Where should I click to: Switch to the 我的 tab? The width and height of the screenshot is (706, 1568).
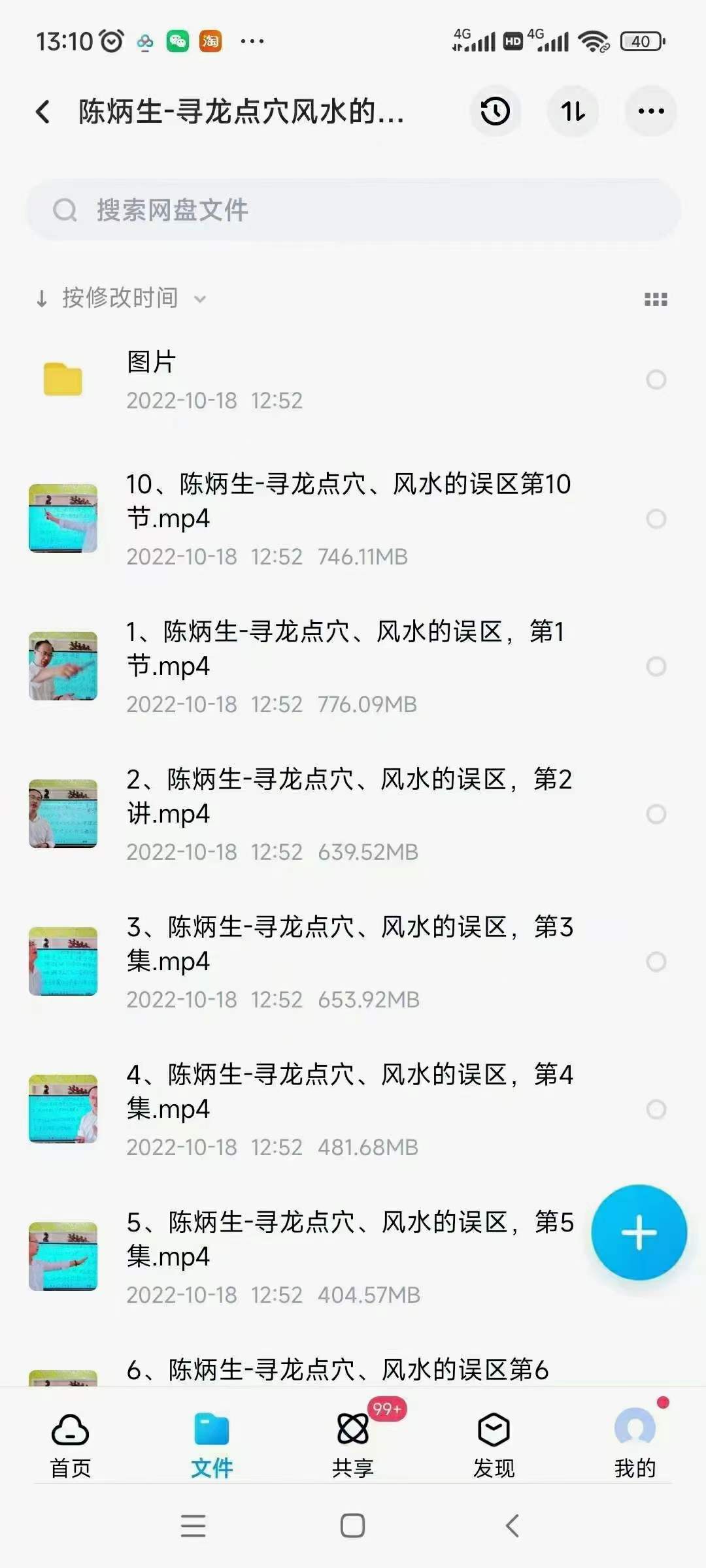tap(634, 1444)
